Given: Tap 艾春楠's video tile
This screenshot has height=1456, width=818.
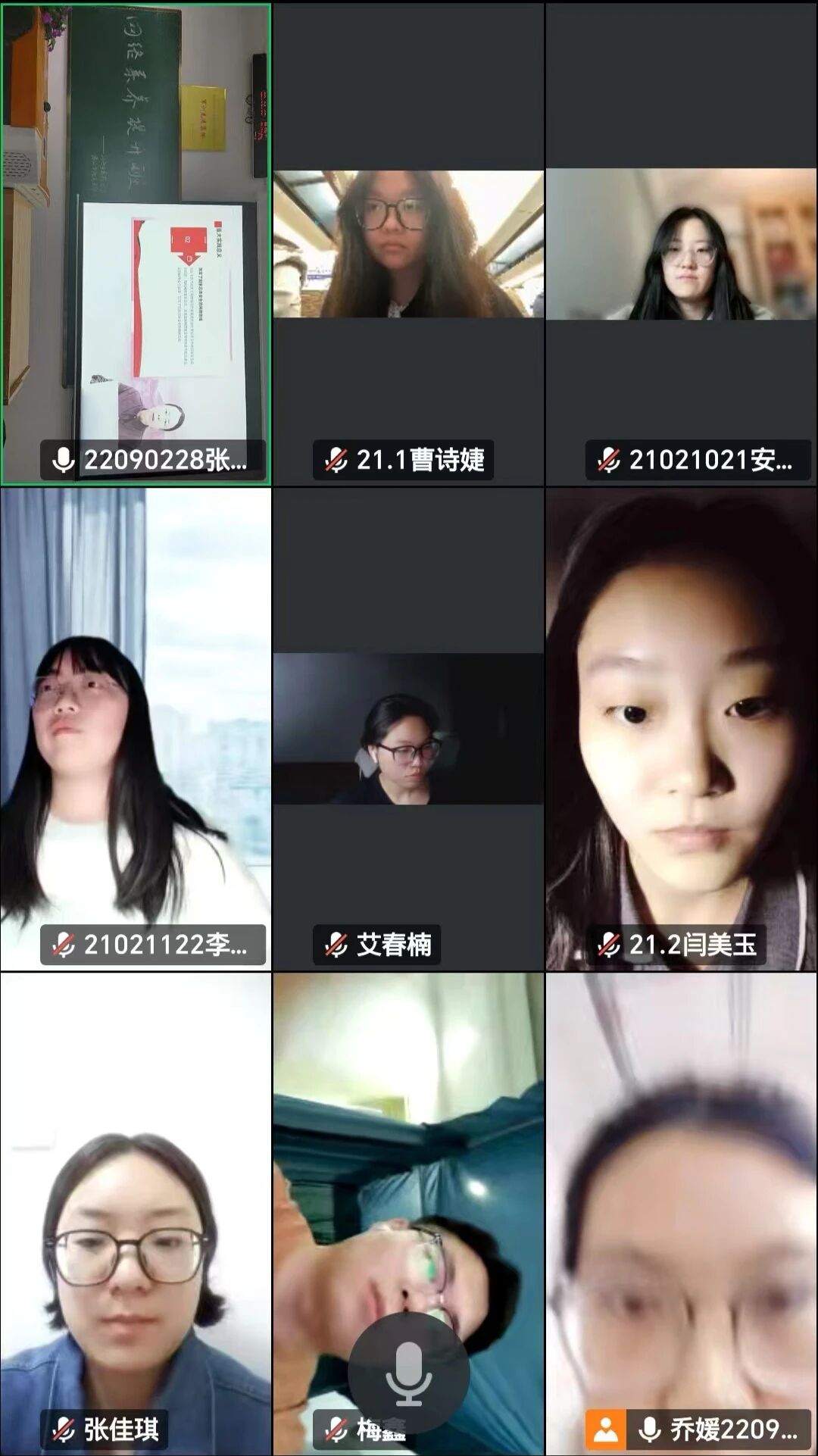Looking at the screenshot, I should [x=408, y=729].
